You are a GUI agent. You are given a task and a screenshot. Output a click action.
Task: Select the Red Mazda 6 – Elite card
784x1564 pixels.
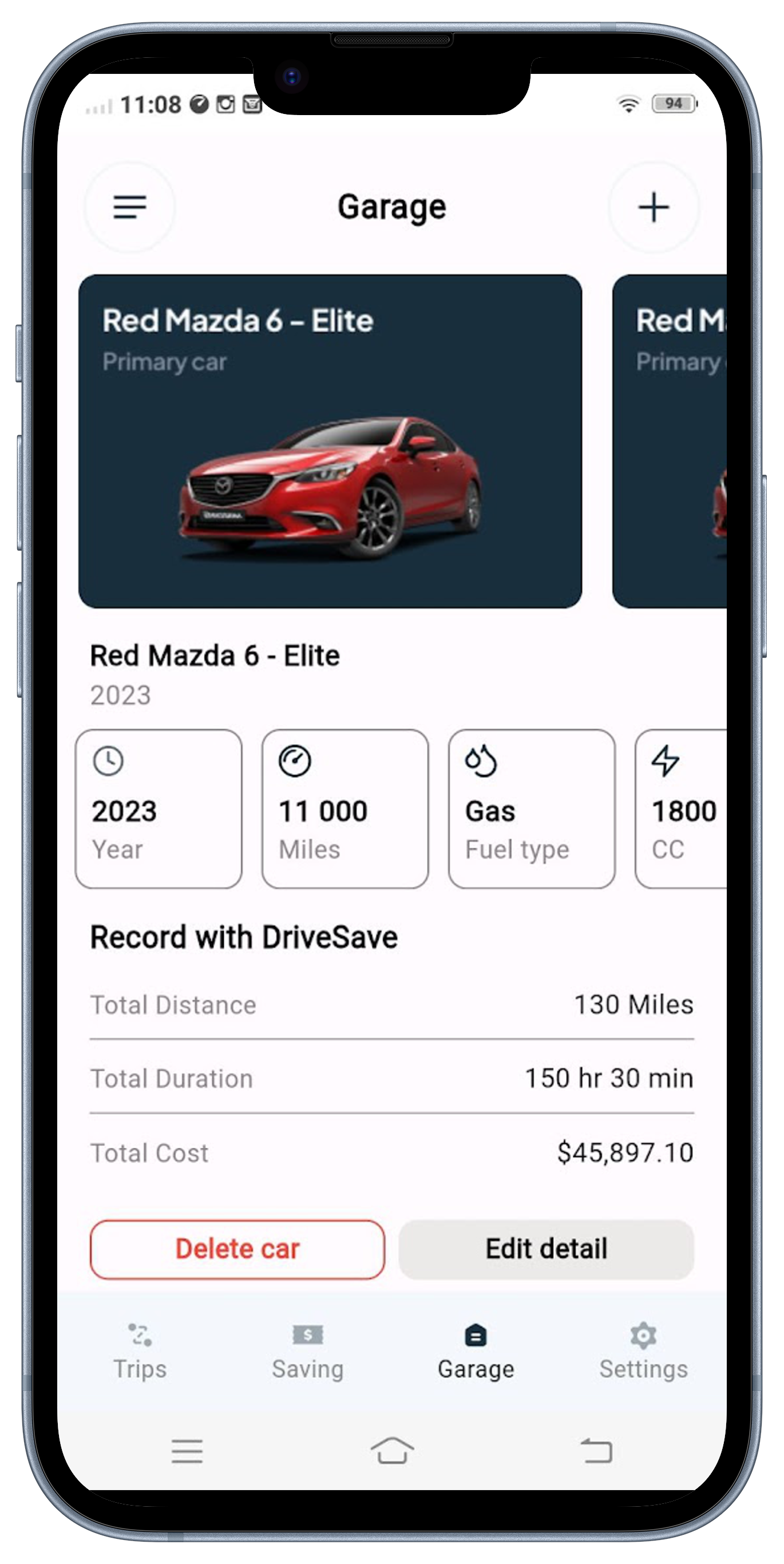tap(330, 441)
